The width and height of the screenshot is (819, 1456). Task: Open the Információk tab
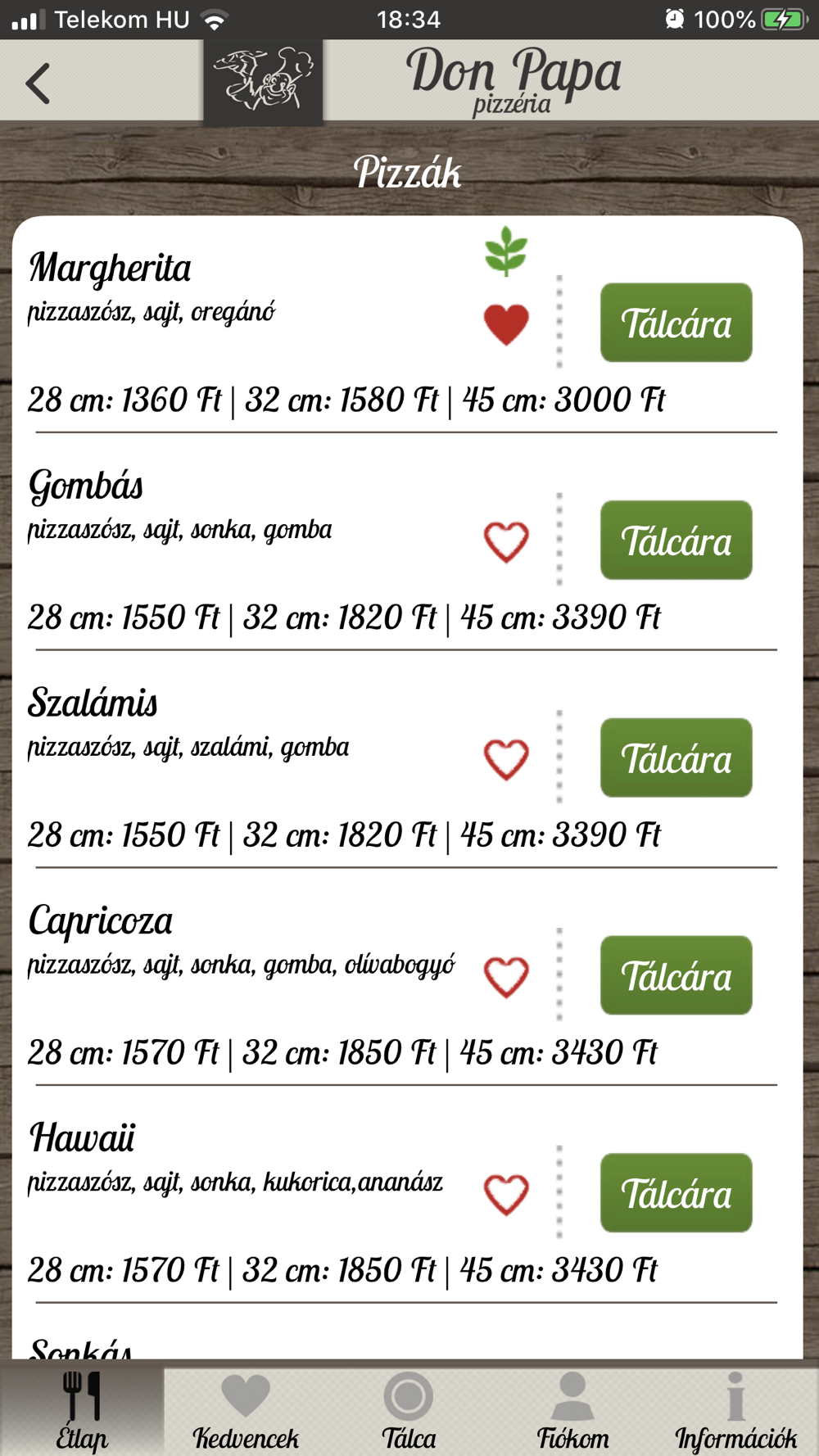point(736,1412)
